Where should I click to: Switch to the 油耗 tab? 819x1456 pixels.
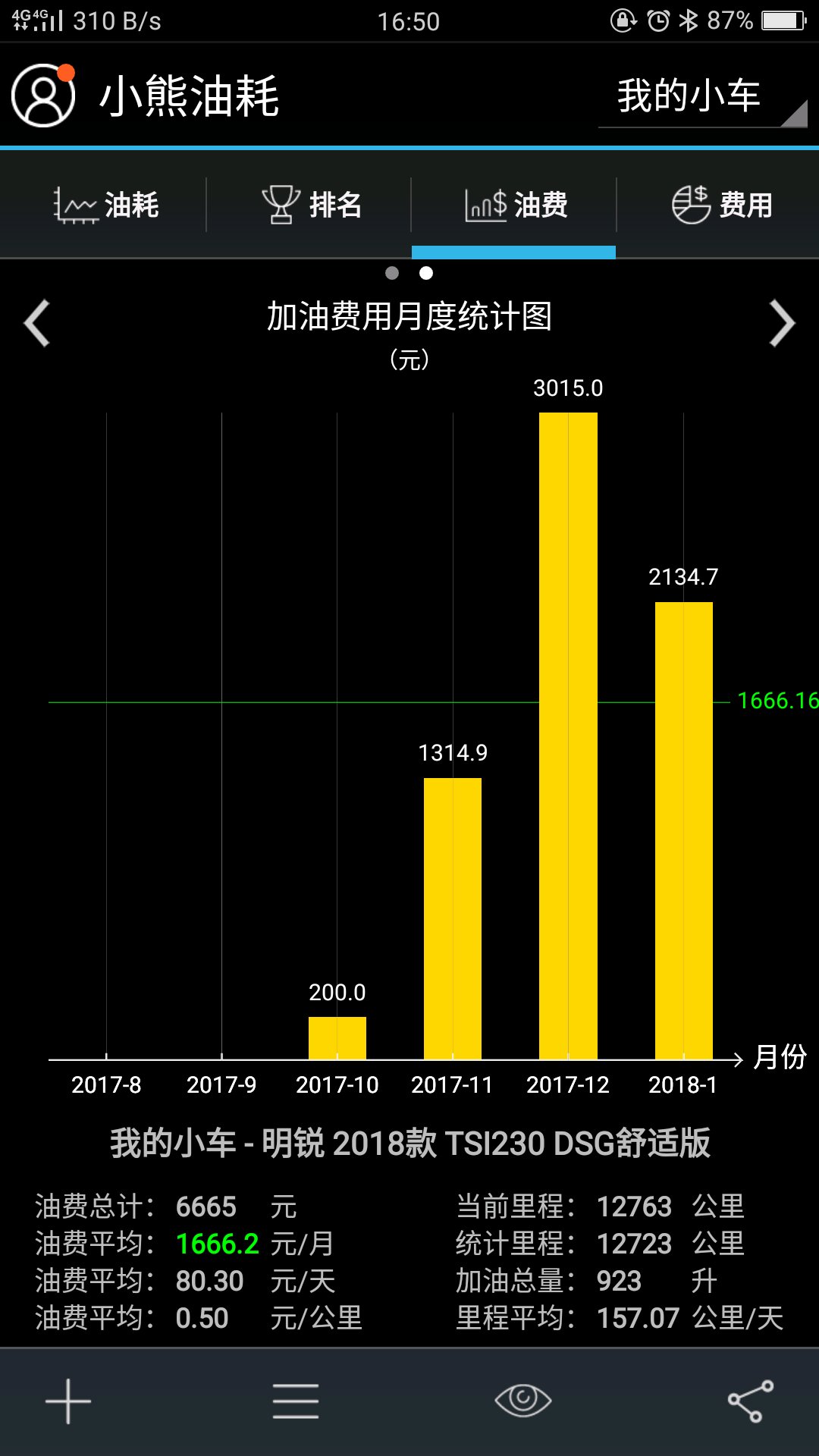[106, 205]
